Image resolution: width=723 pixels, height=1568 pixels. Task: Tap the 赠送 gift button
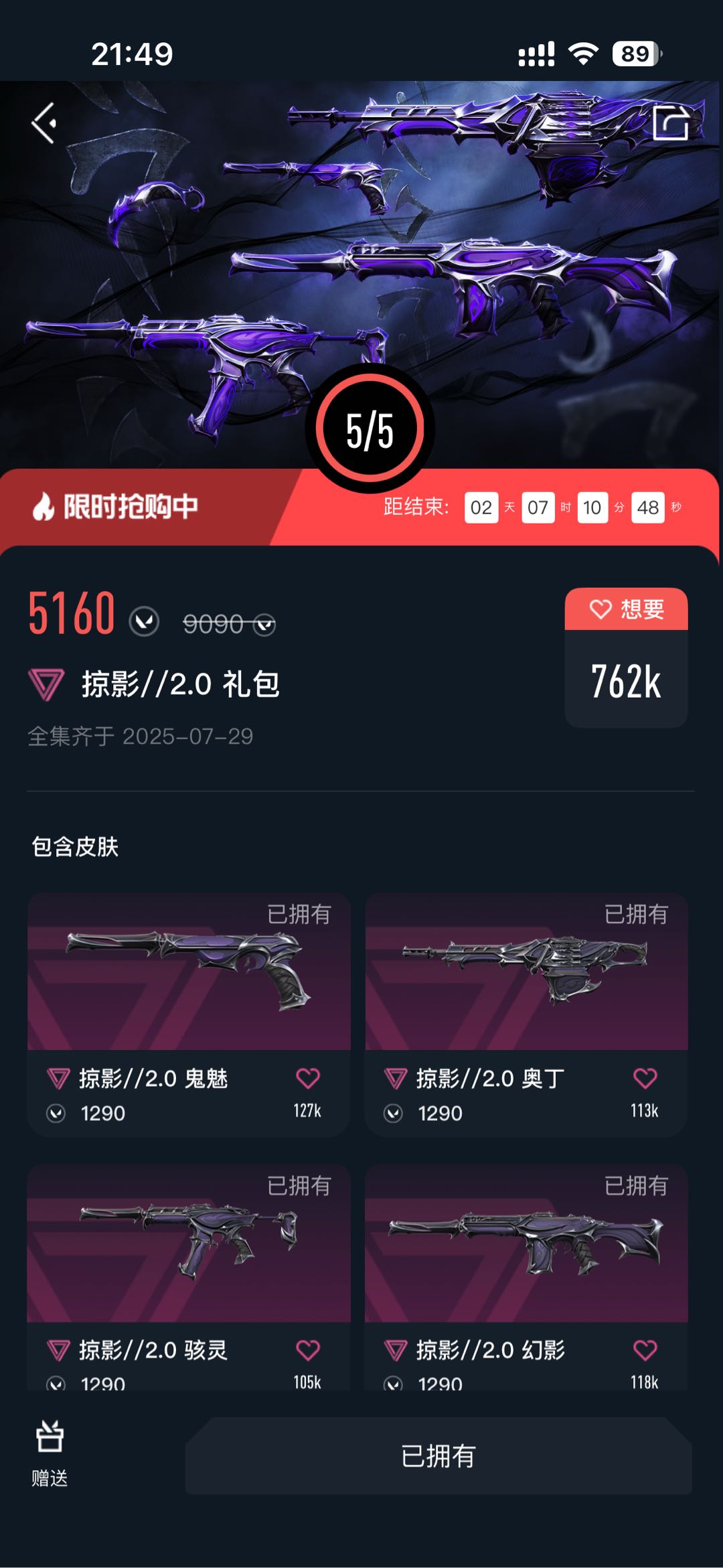(50, 1452)
